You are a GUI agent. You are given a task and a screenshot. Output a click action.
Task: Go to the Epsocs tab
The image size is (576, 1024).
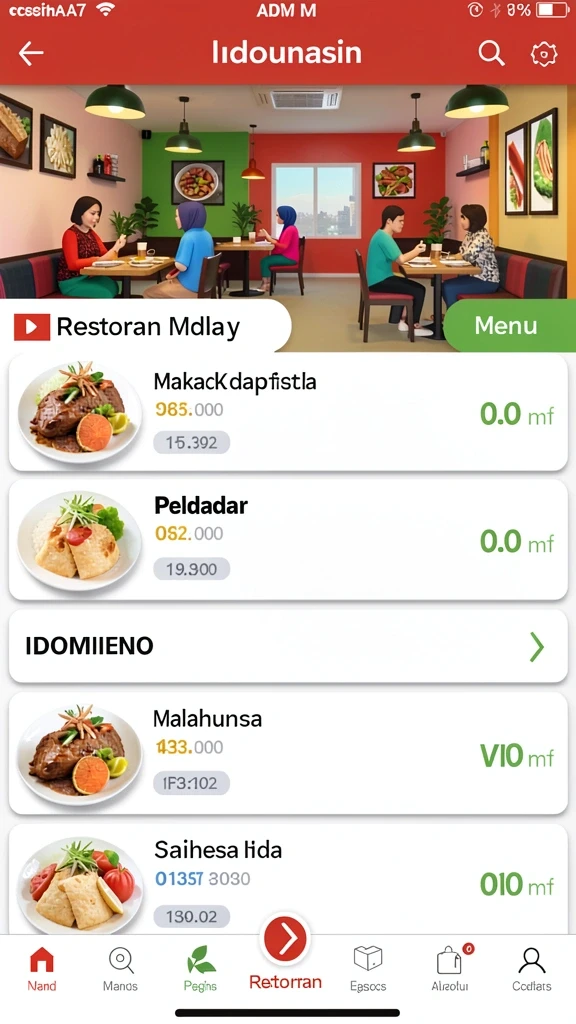368,968
